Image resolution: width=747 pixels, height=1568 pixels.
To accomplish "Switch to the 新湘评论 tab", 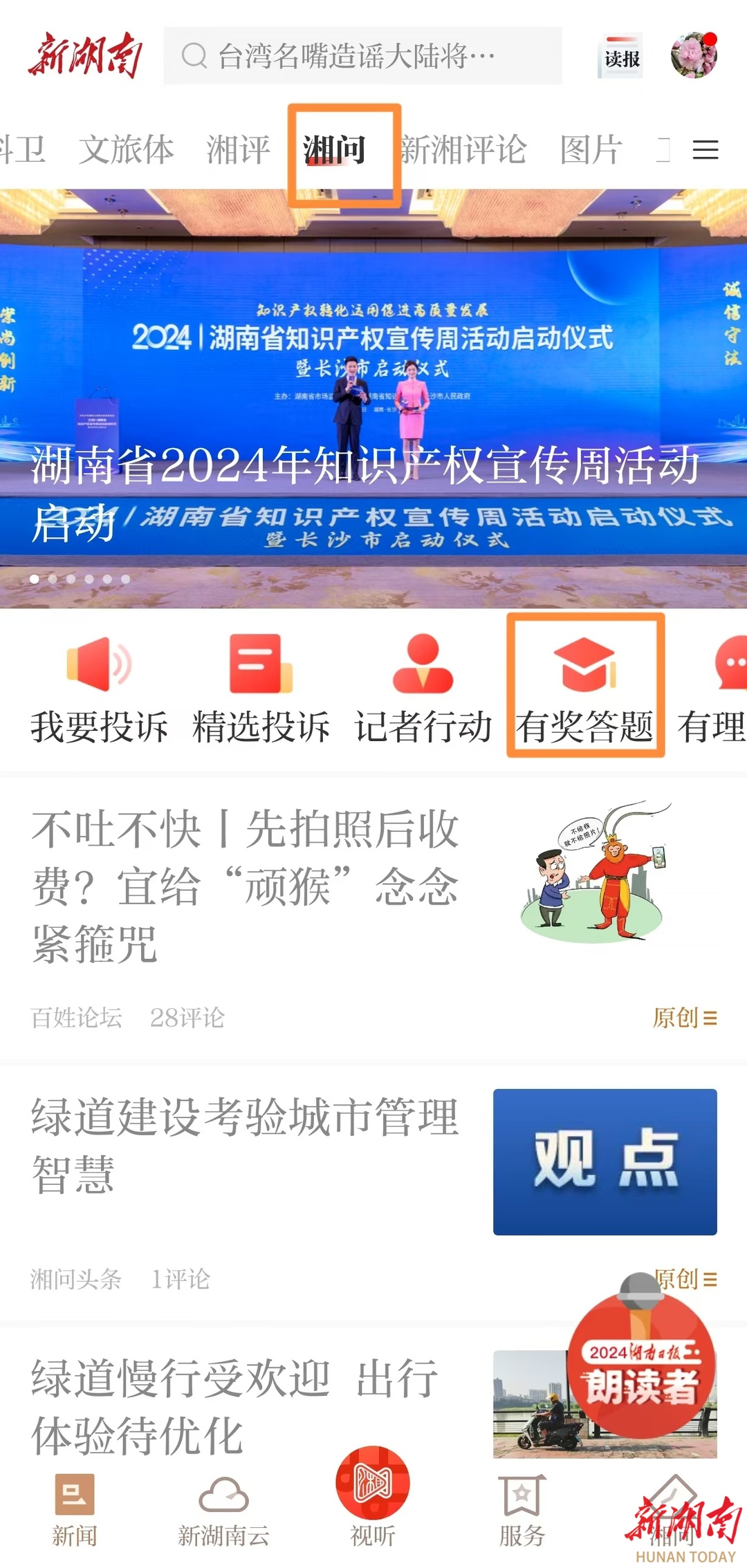I will pyautogui.click(x=463, y=150).
